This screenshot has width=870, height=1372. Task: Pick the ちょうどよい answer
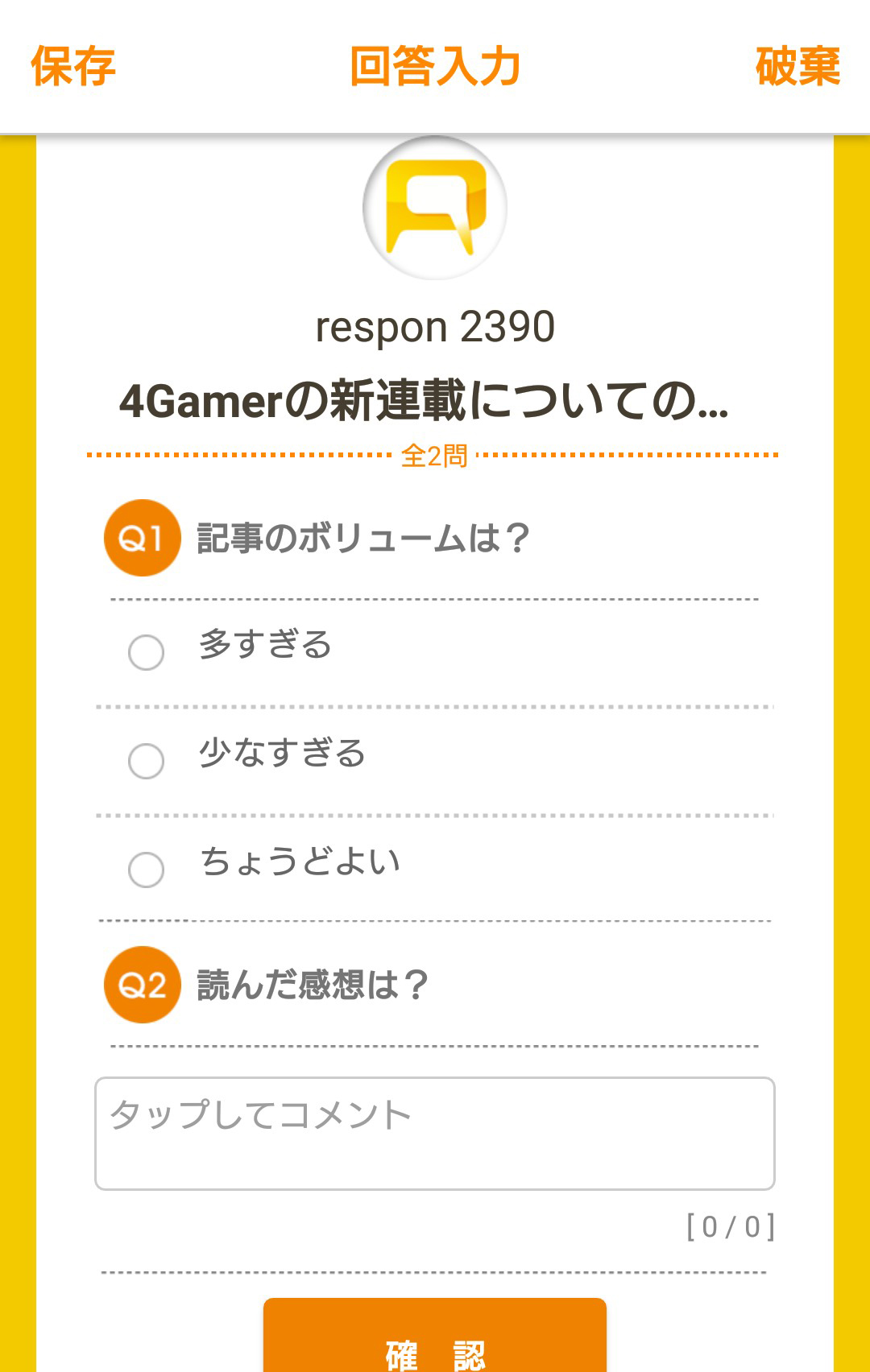tap(147, 869)
